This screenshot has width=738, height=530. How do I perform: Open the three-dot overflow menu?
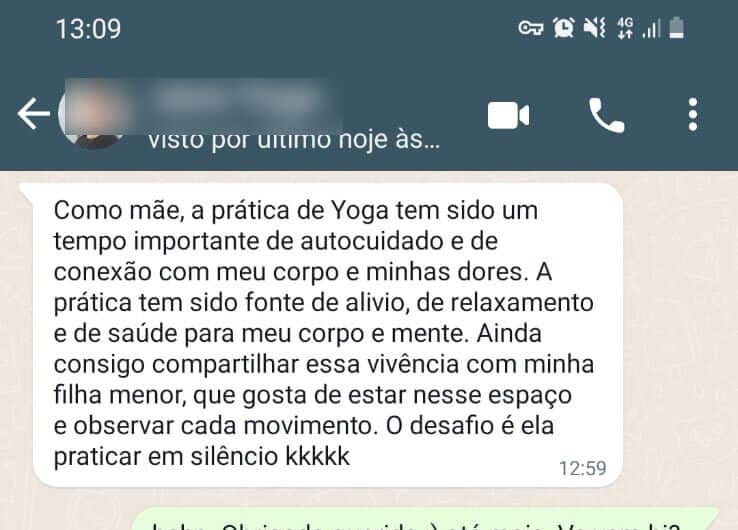tap(693, 116)
